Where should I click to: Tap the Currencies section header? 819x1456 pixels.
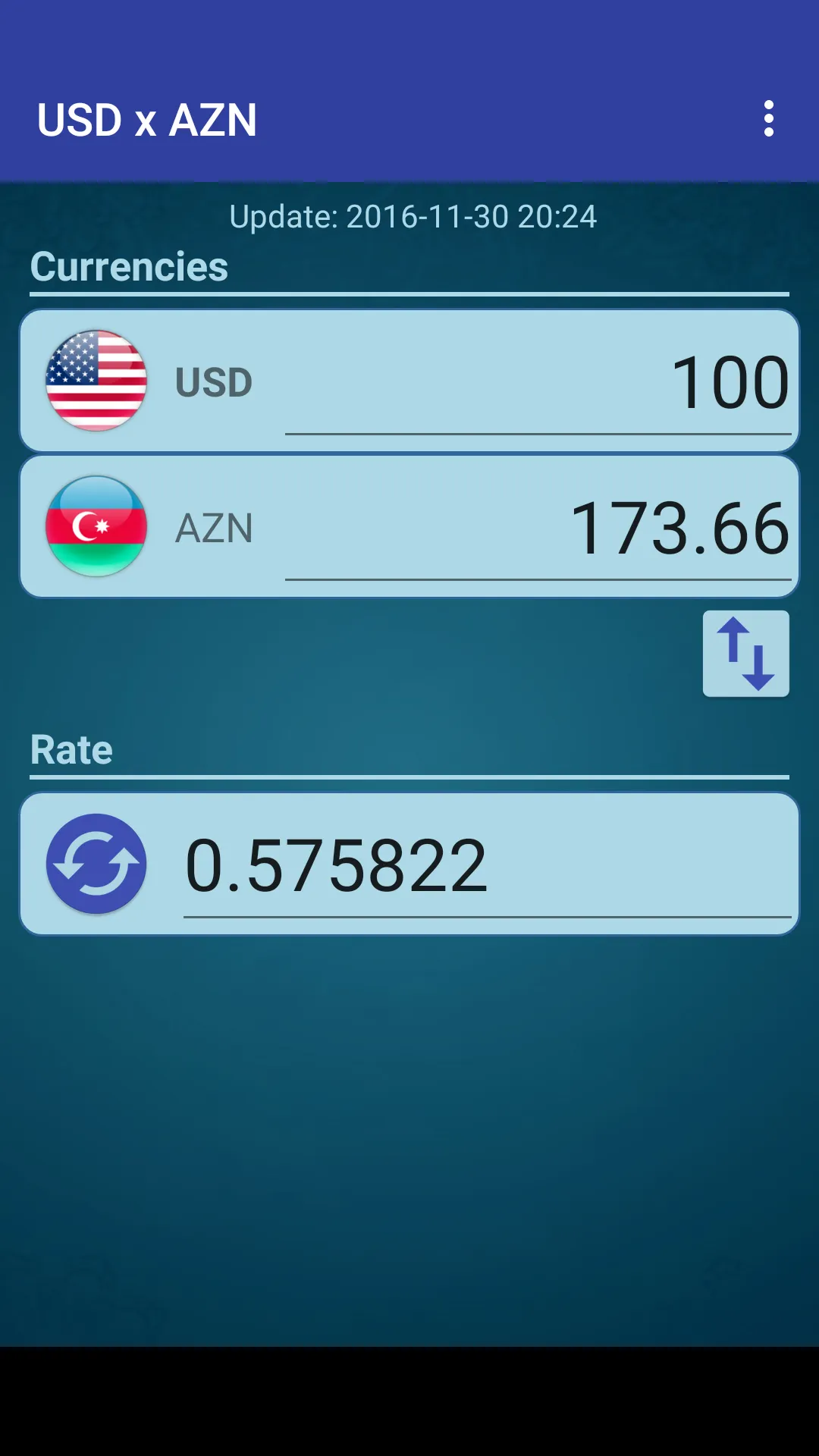tap(127, 267)
